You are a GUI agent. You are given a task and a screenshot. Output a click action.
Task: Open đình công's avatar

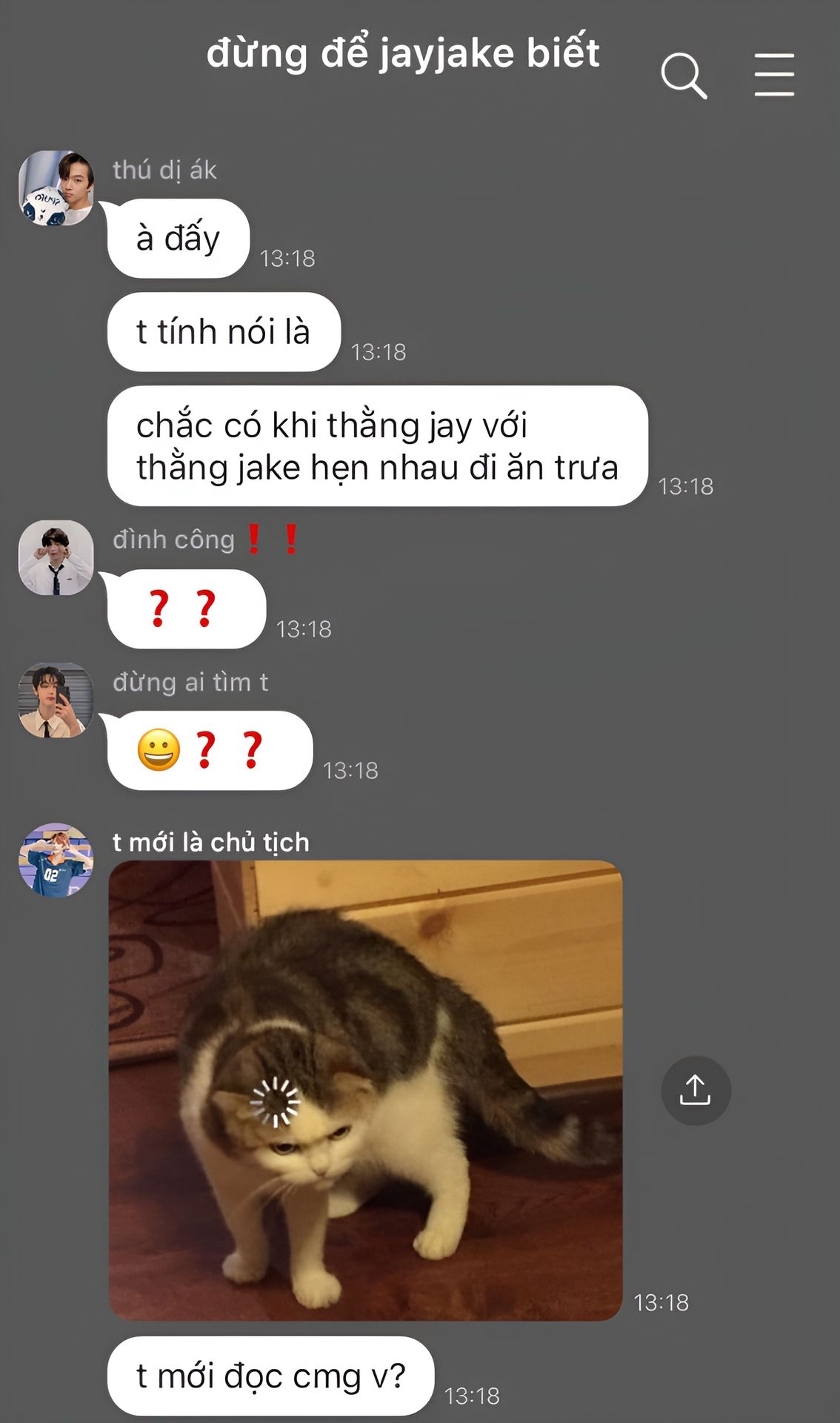[x=56, y=557]
